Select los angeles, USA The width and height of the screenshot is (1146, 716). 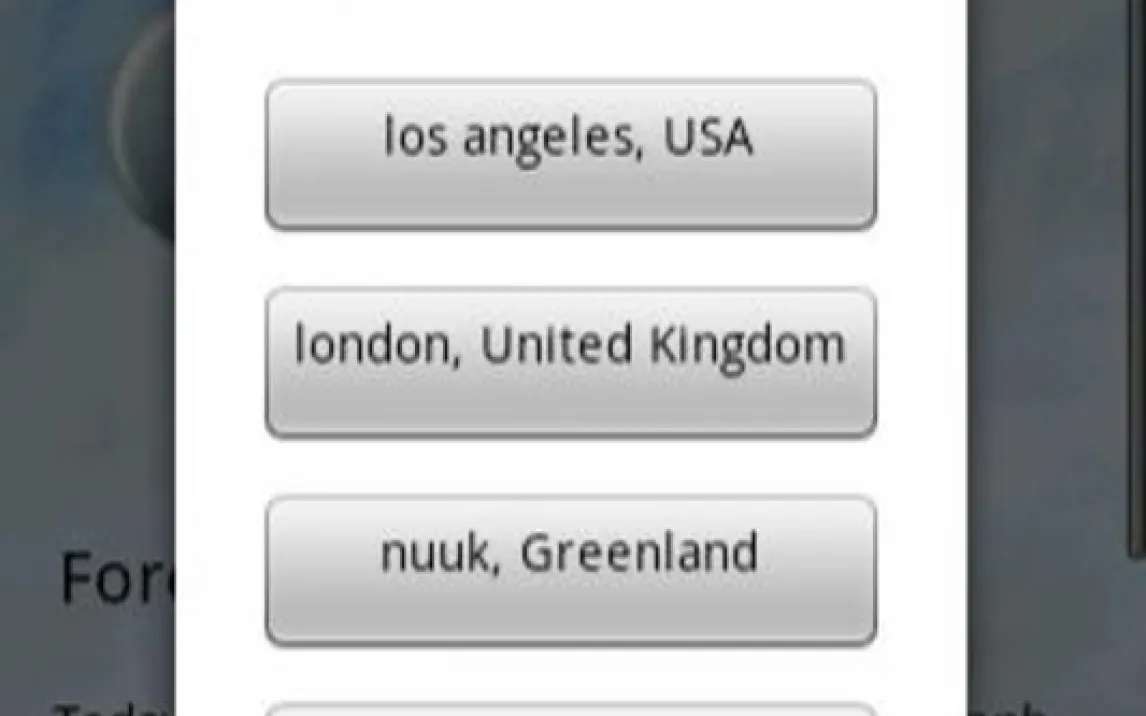(571, 155)
